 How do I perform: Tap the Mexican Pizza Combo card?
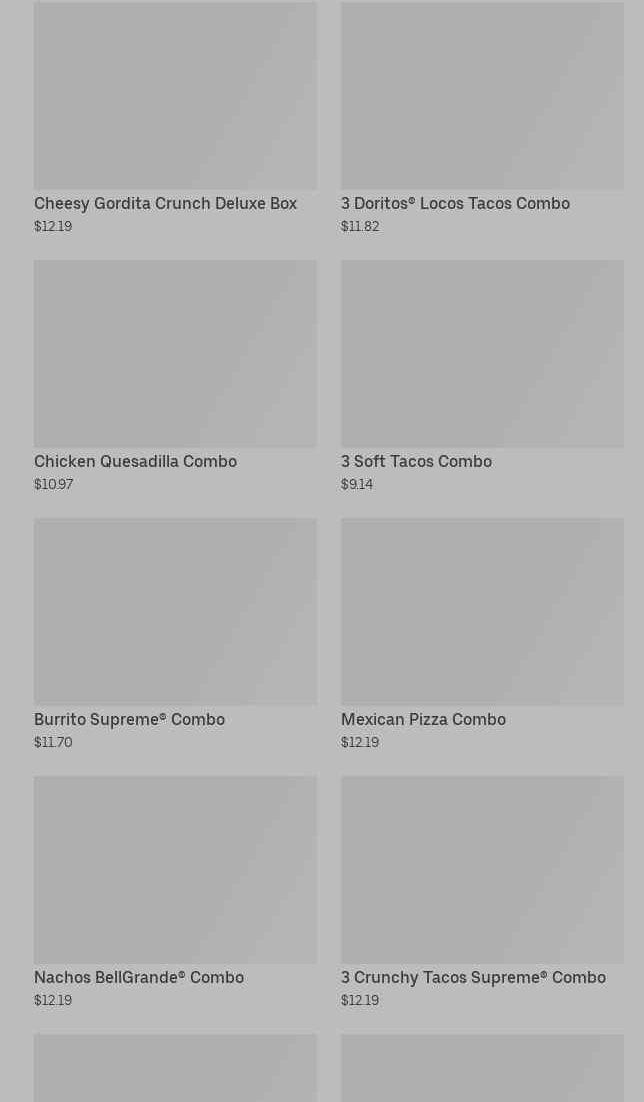[x=482, y=634]
